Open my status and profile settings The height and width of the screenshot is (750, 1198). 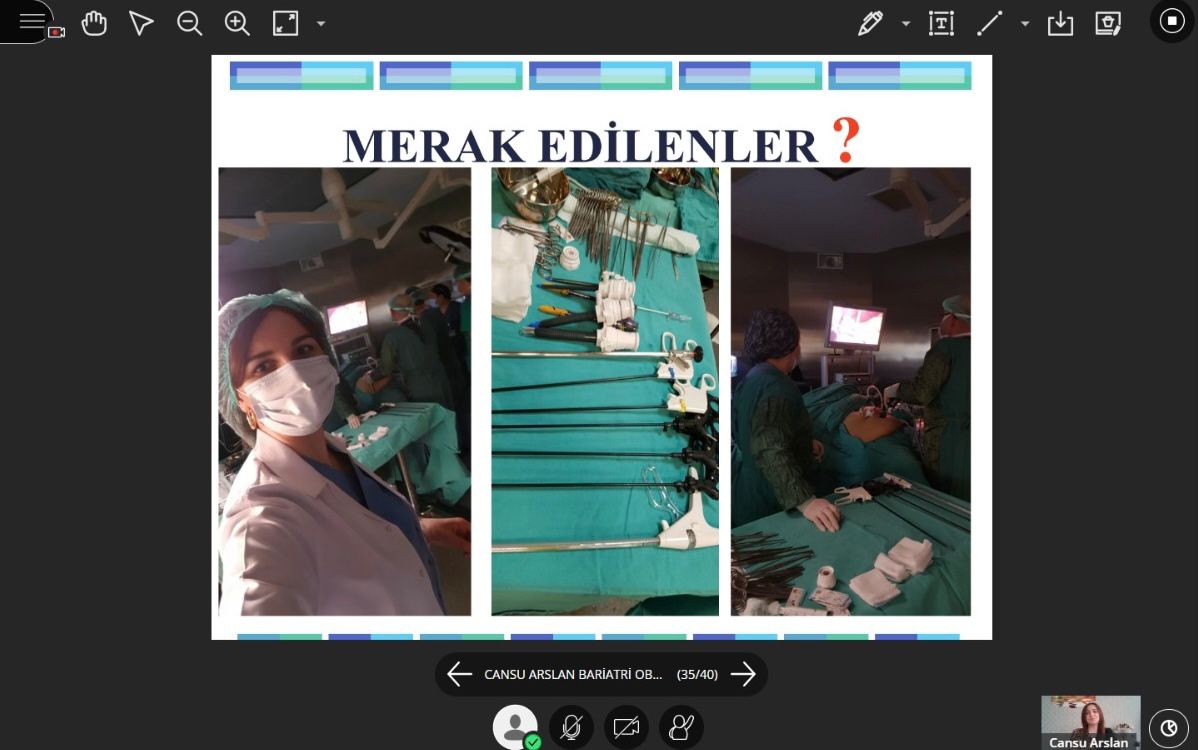515,727
